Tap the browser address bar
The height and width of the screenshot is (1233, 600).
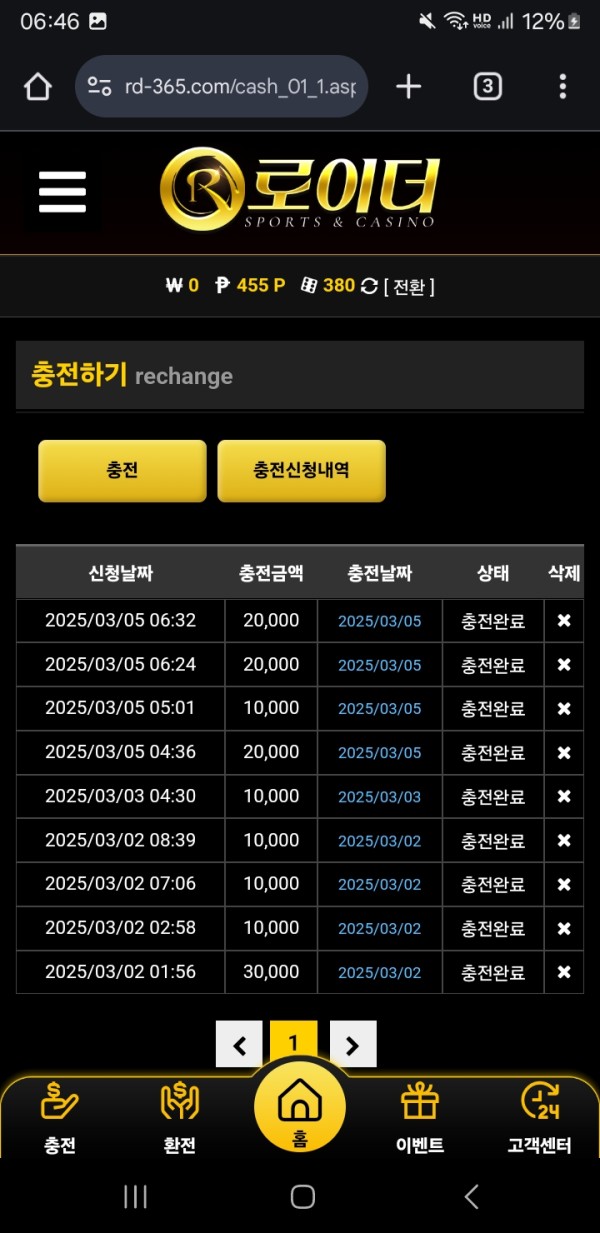pos(222,86)
